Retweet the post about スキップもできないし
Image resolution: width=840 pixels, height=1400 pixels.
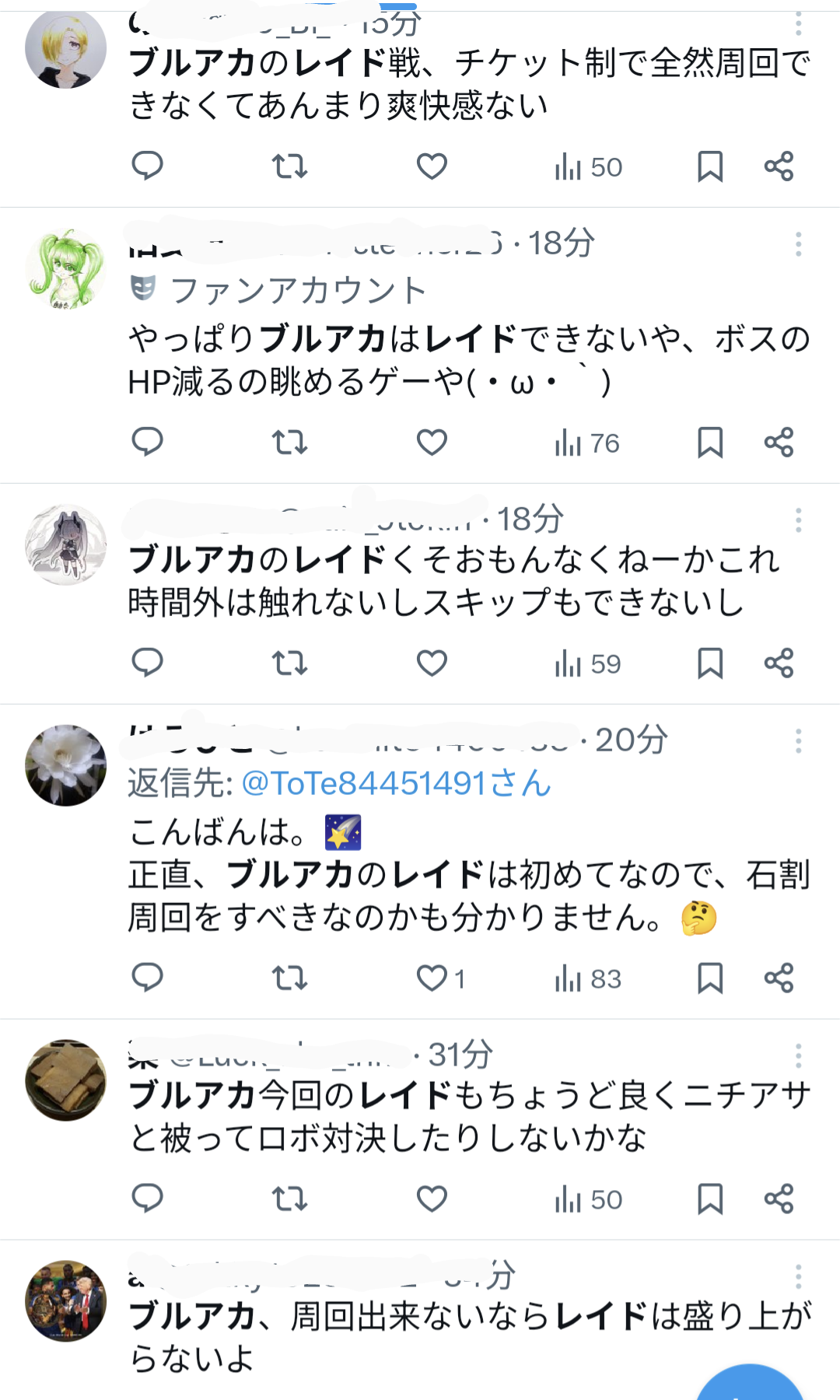[289, 663]
